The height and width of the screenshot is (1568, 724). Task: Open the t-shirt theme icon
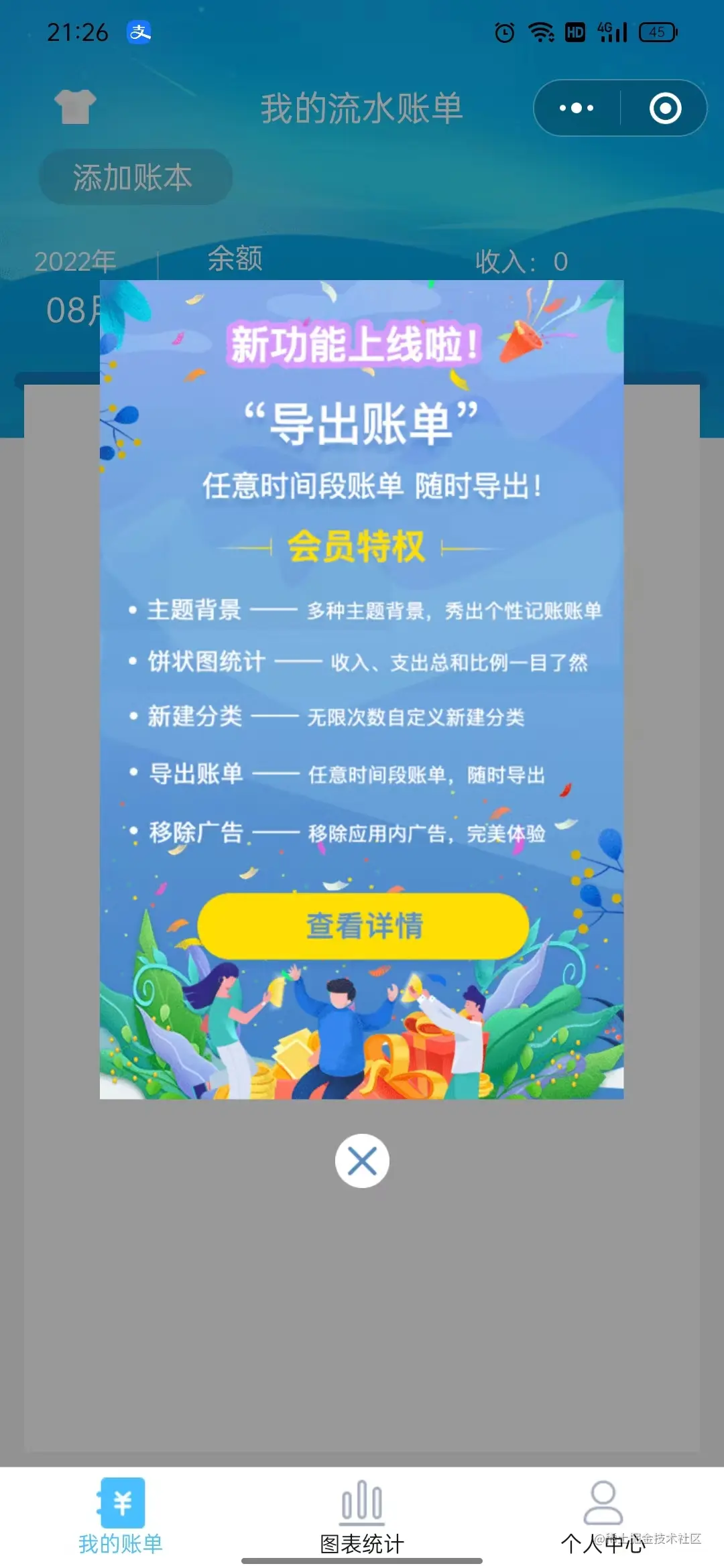pyautogui.click(x=75, y=107)
